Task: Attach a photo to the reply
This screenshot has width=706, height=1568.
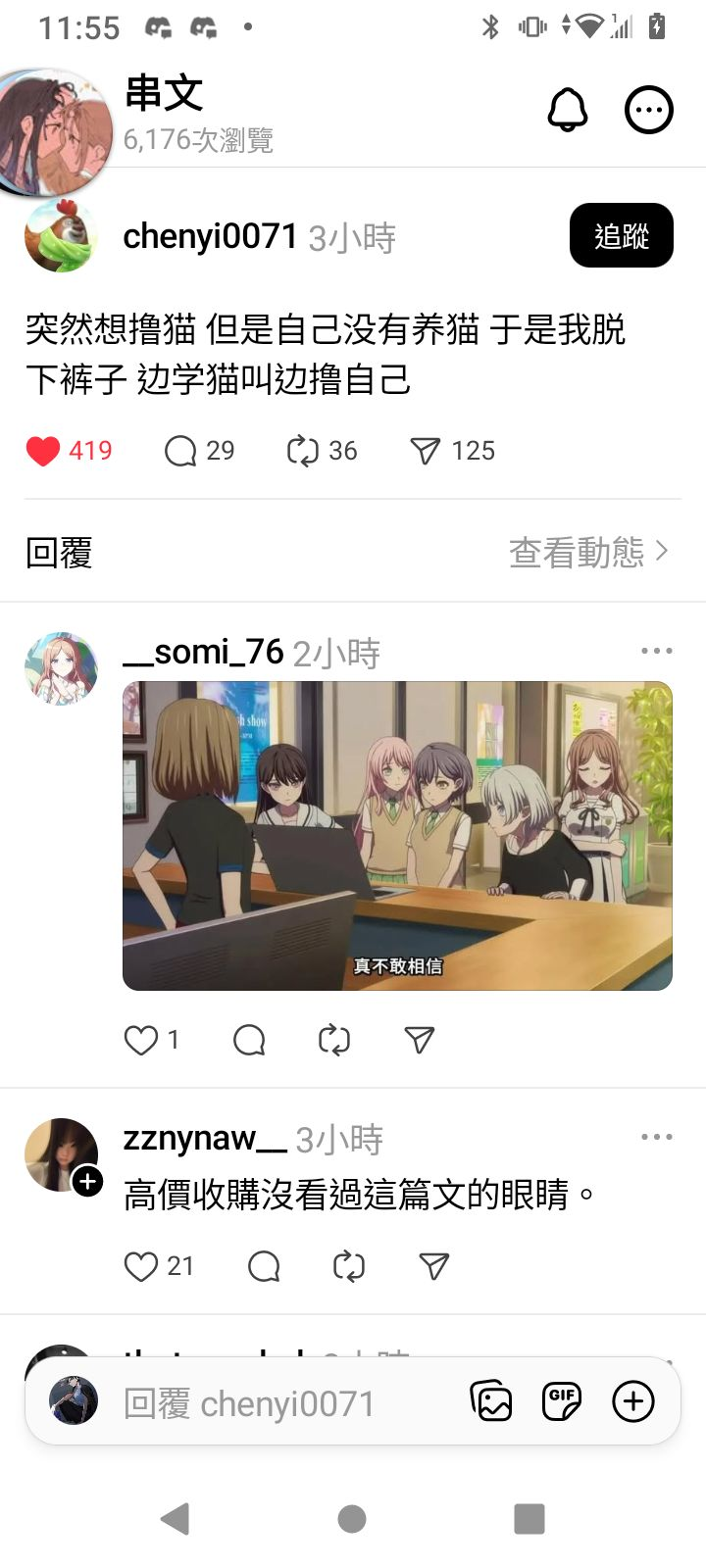Action: click(491, 1401)
